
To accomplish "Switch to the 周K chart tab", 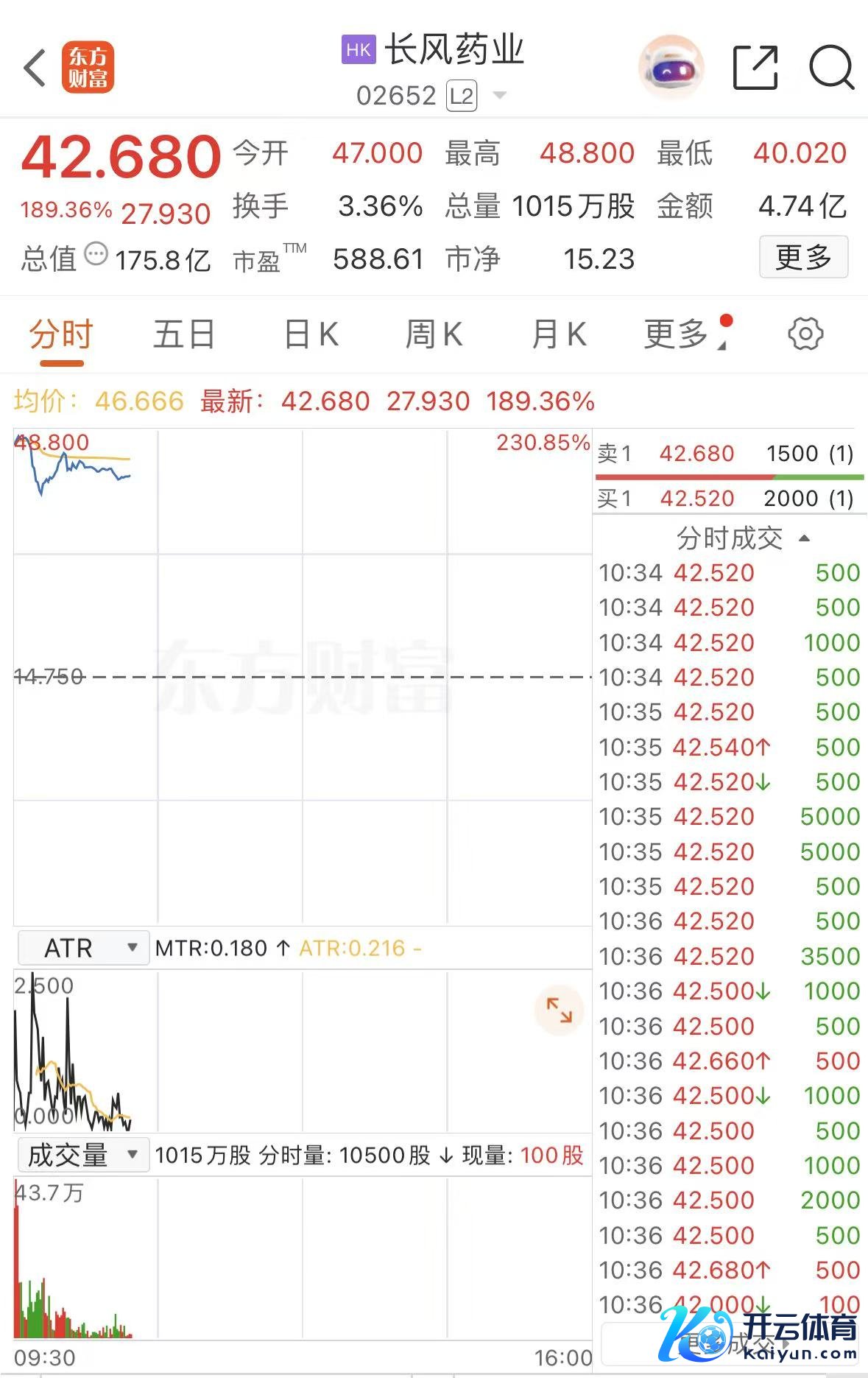I will point(434,334).
